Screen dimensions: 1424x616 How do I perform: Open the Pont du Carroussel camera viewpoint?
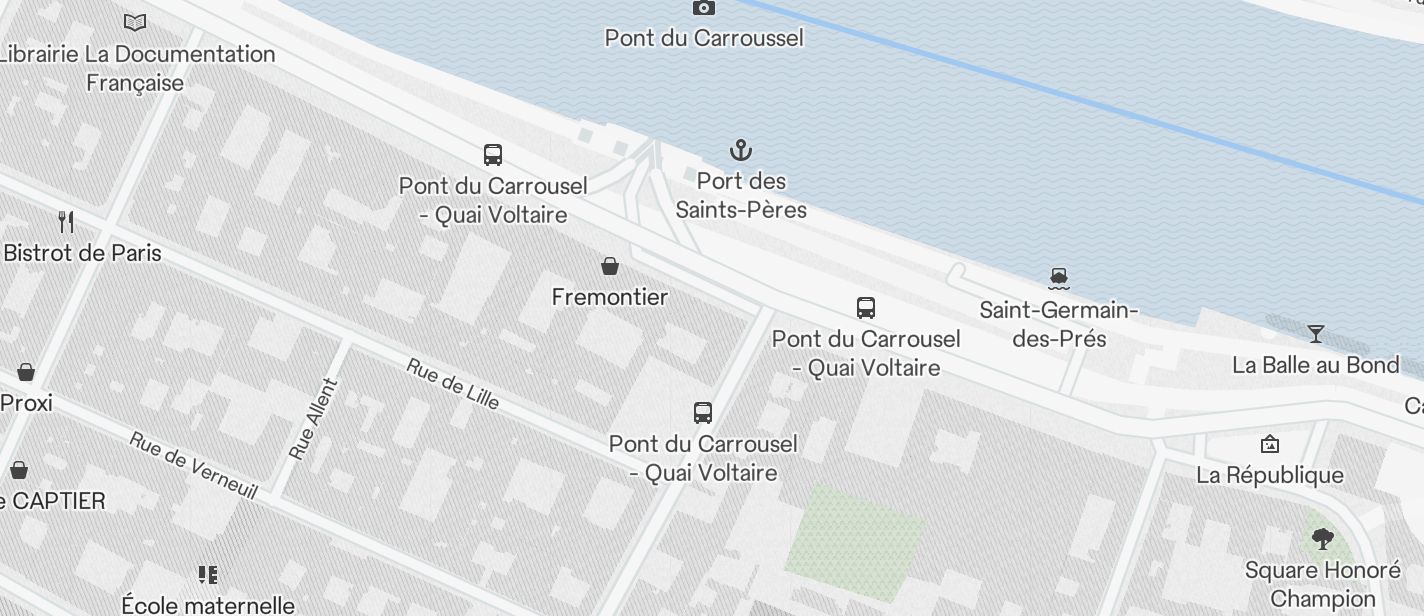coord(704,8)
